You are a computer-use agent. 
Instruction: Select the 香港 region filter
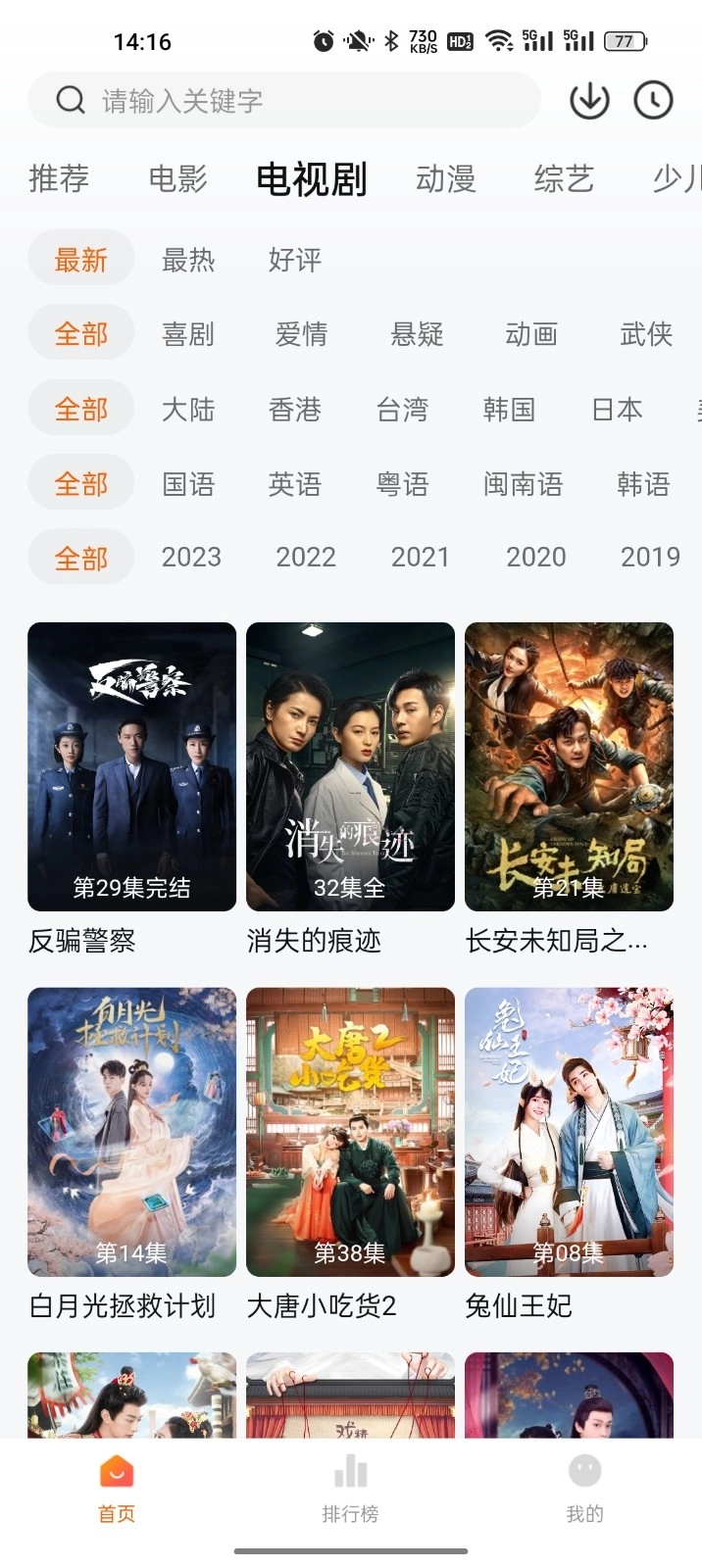295,409
